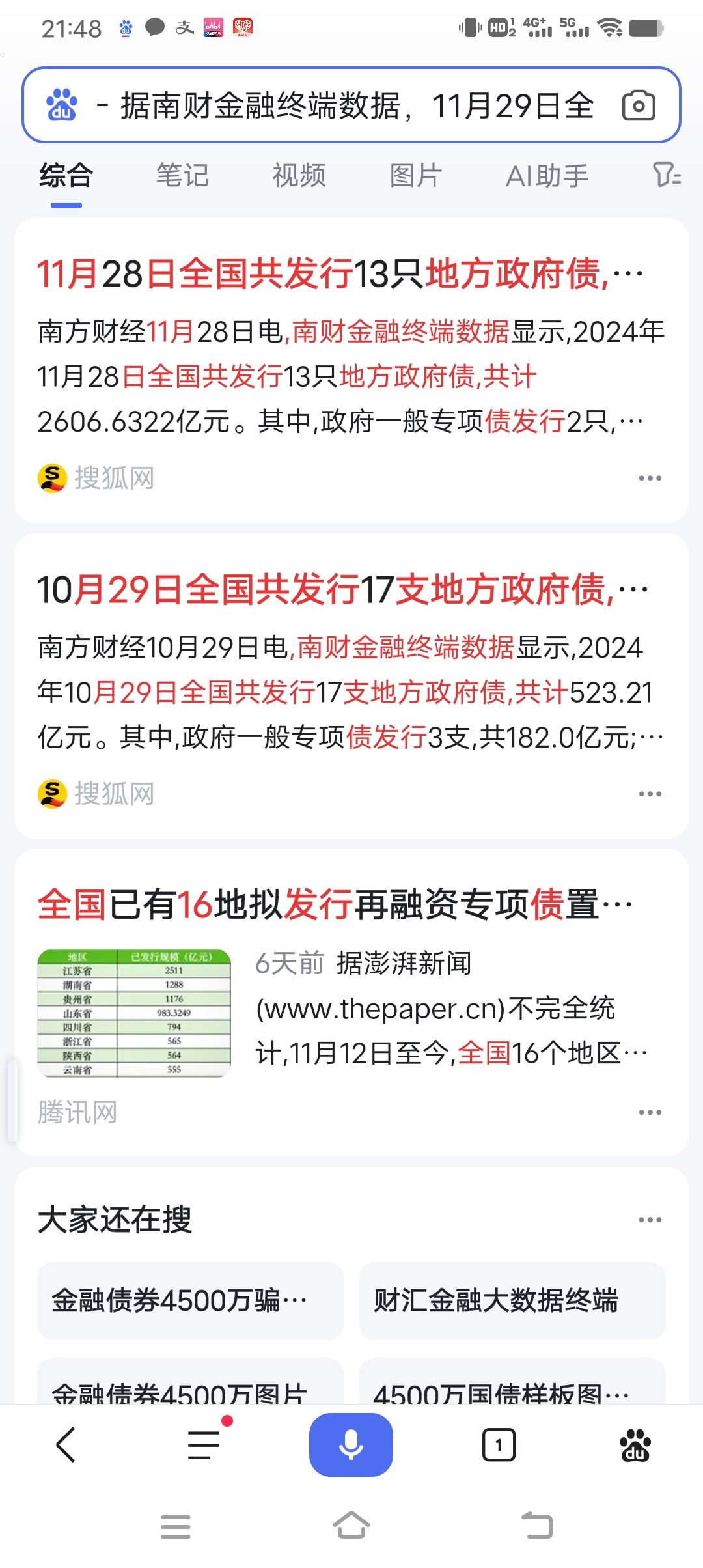Switch to the 图片 tab

(416, 175)
